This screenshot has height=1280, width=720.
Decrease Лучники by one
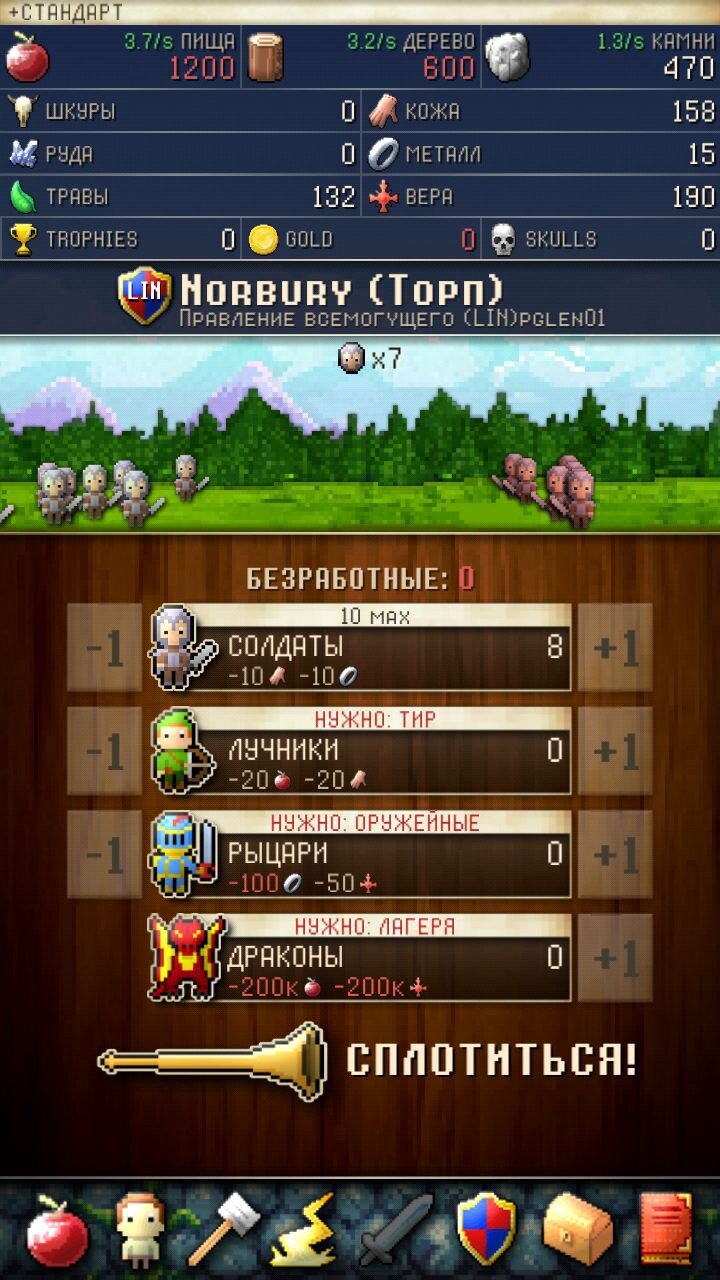coord(104,751)
